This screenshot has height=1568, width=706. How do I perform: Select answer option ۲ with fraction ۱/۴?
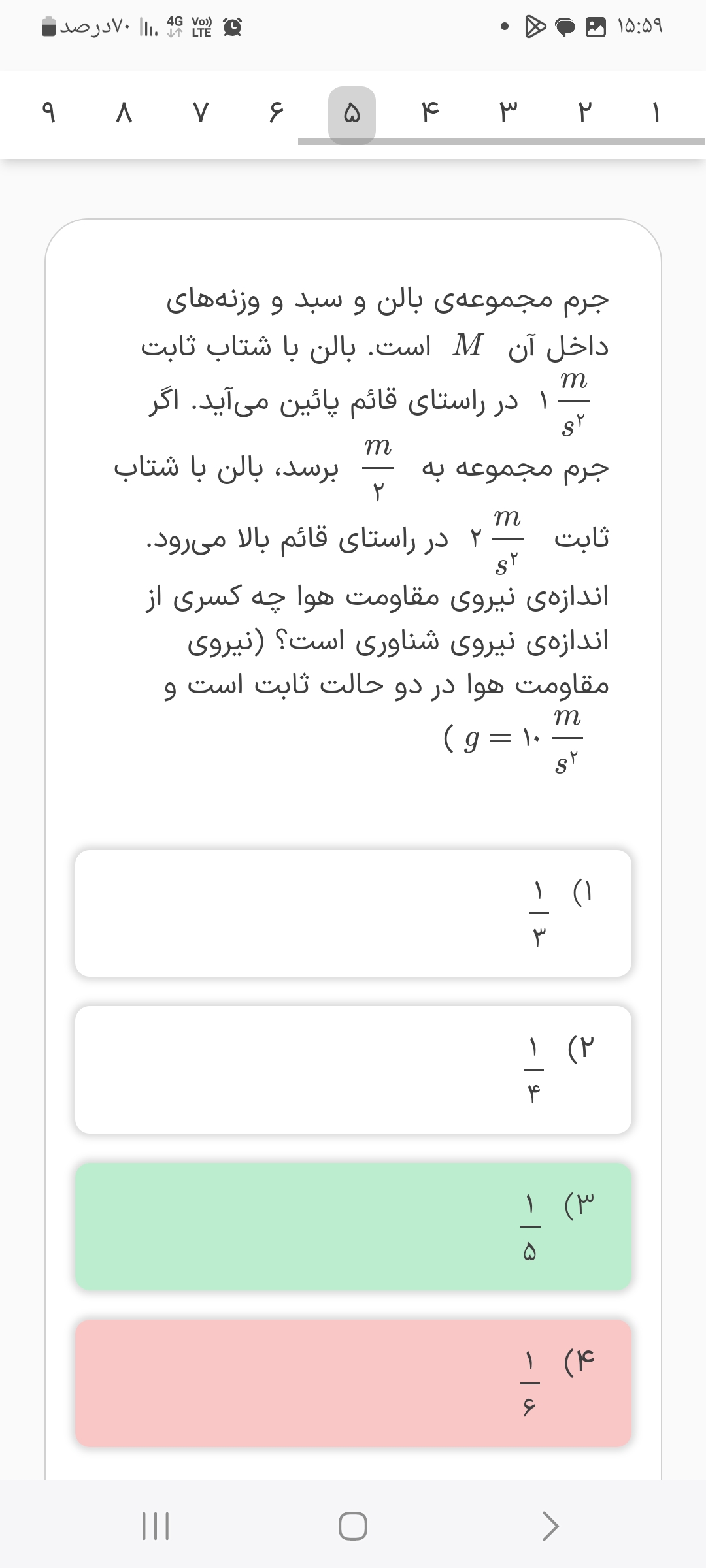point(353,1070)
